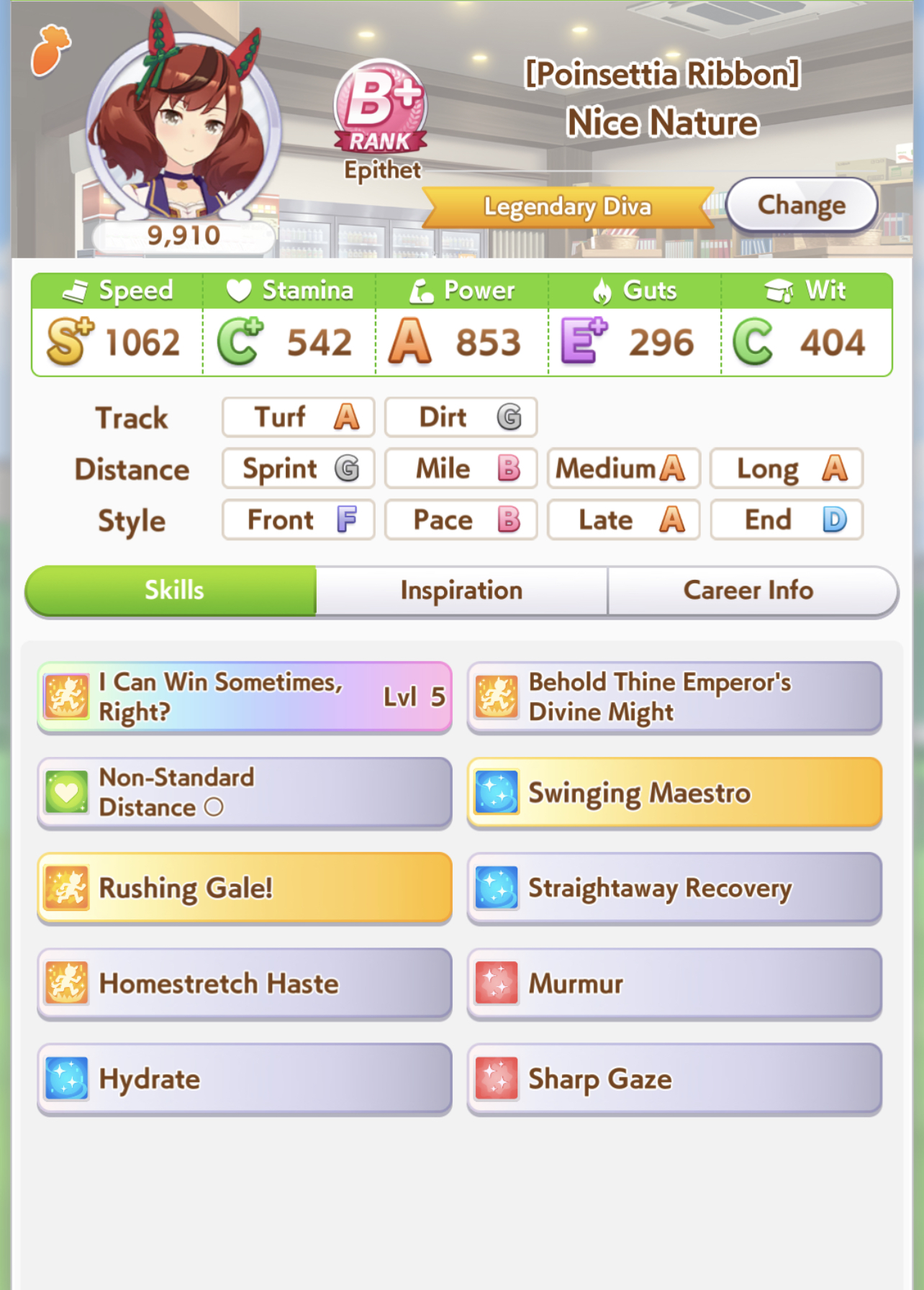Open the Non-Standard Distance skill details

[x=244, y=792]
